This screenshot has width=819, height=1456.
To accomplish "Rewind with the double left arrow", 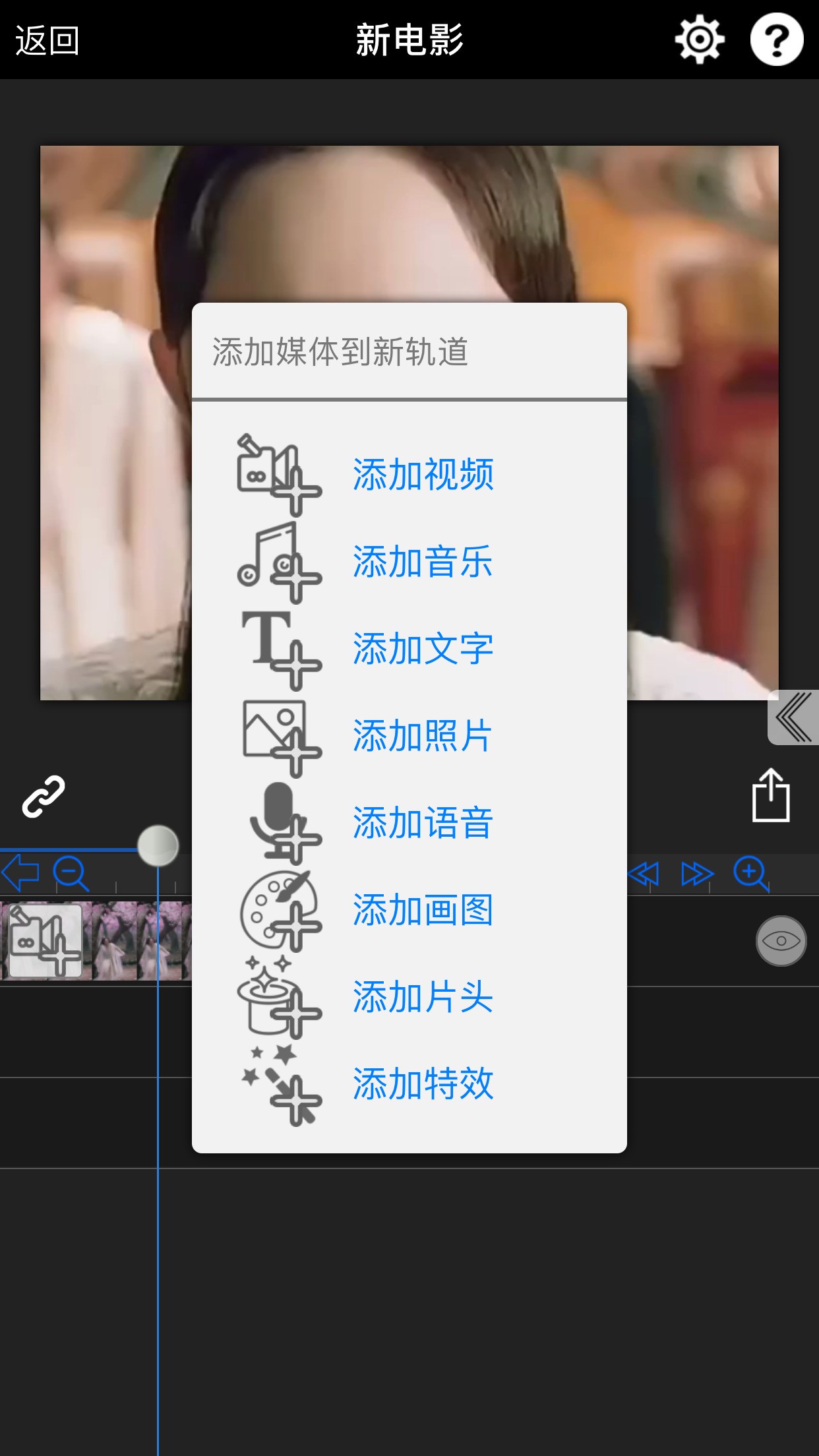I will coord(644,874).
